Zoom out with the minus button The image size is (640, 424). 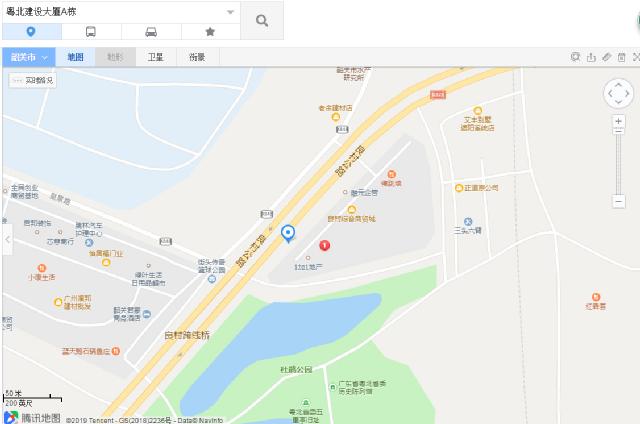point(619,201)
